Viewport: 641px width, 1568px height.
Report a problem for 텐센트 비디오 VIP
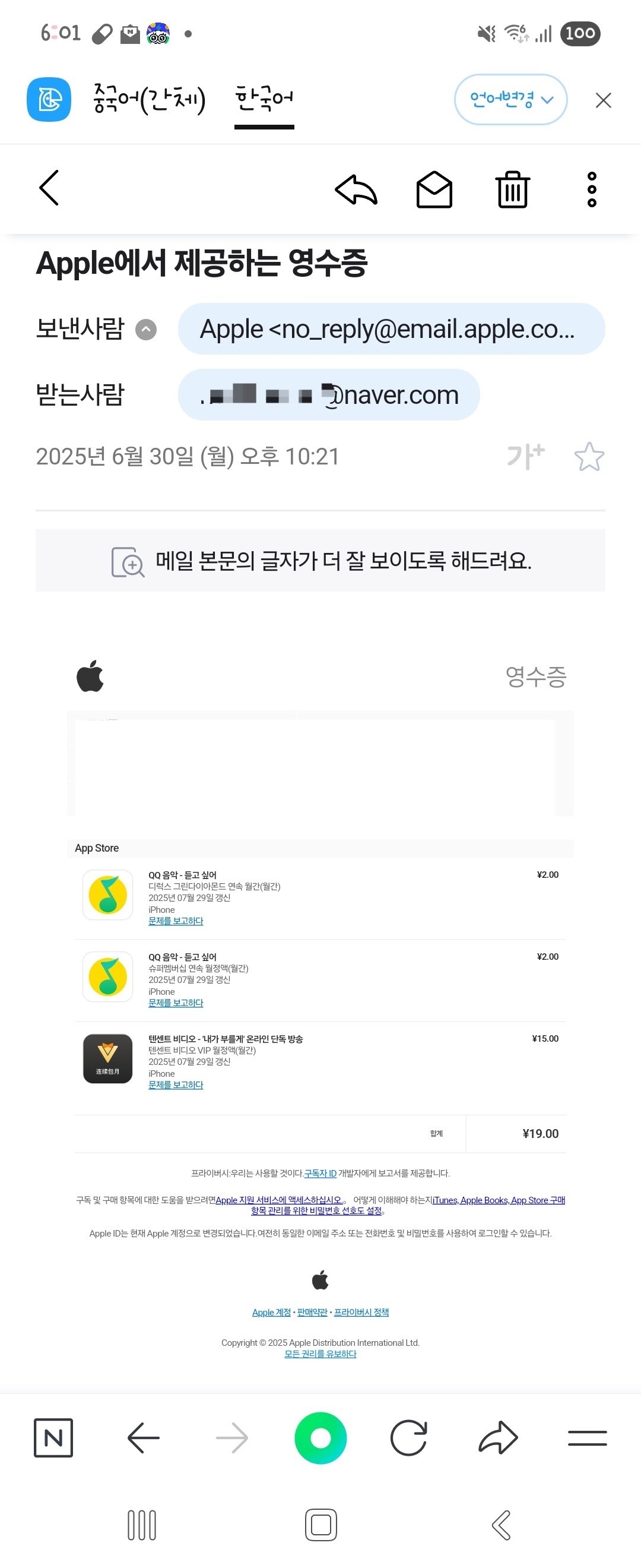(x=176, y=1085)
